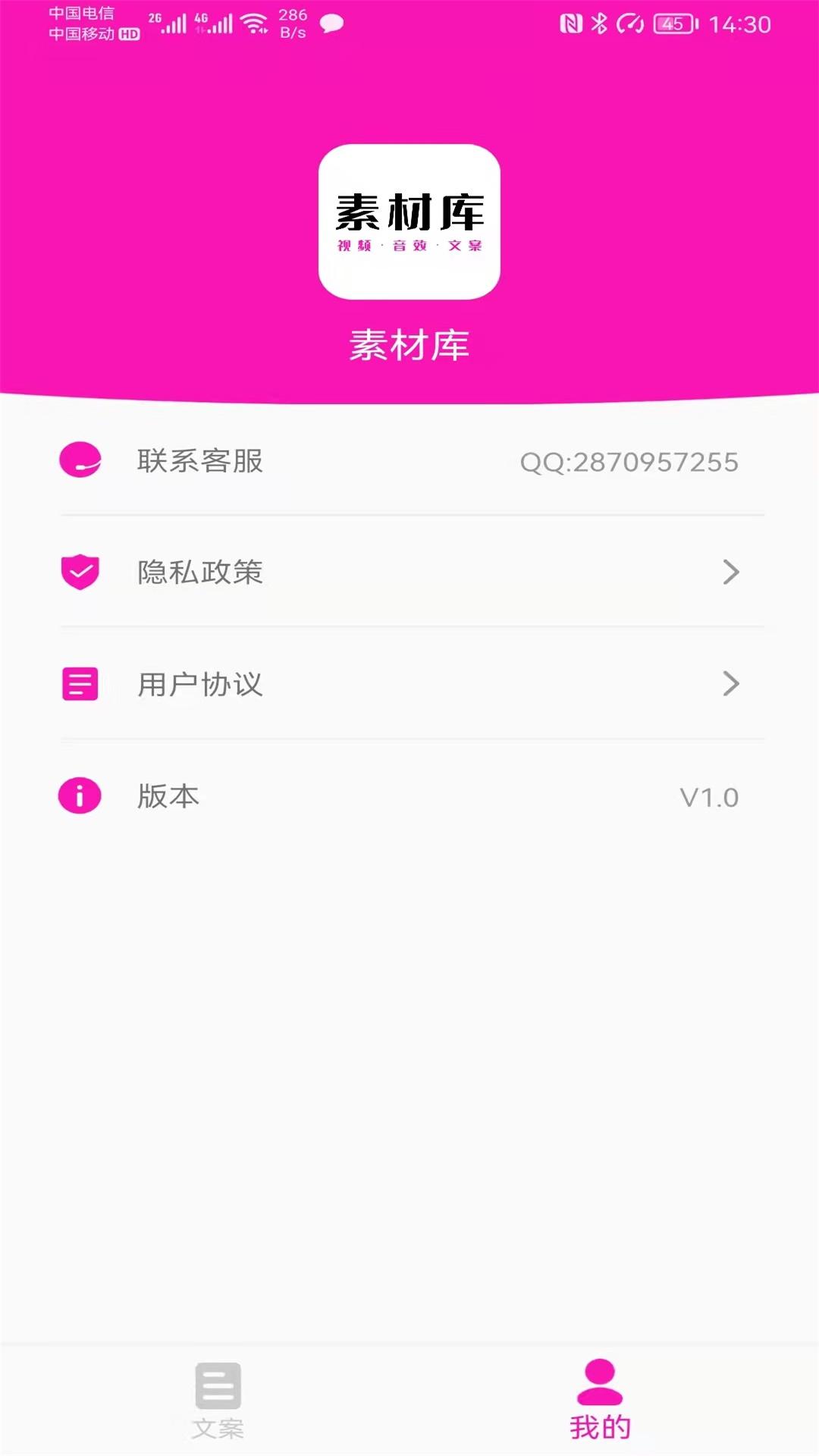Select the document icon beside 用户协议

(x=80, y=685)
